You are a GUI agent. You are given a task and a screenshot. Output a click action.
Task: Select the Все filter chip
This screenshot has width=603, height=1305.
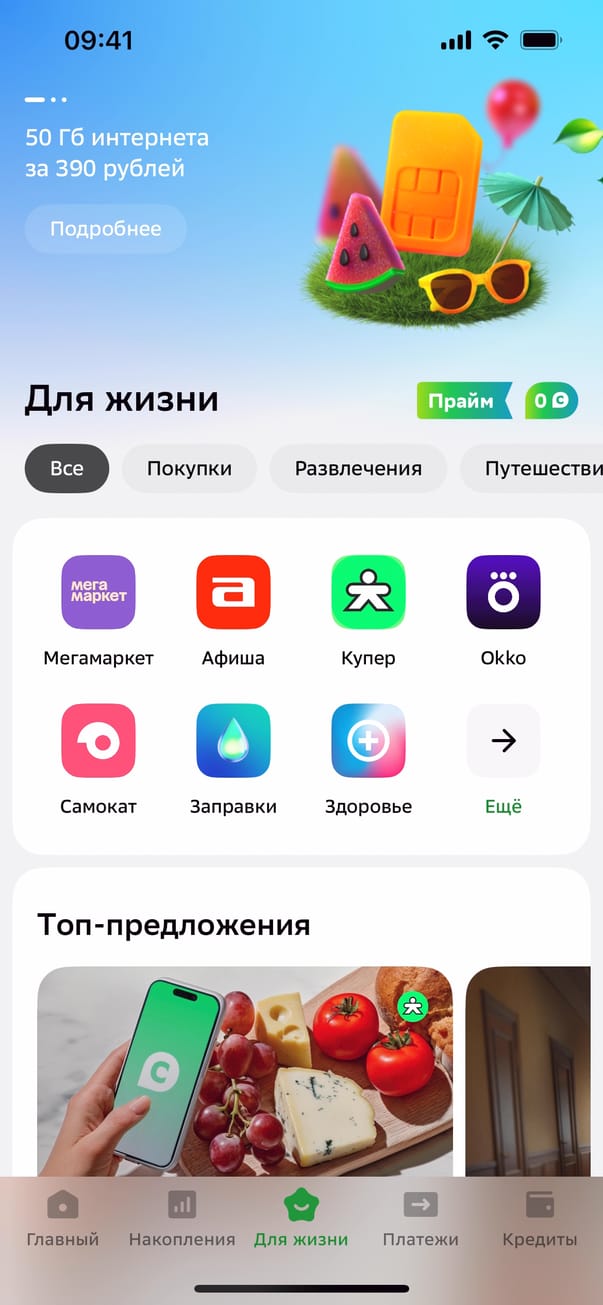click(67, 468)
